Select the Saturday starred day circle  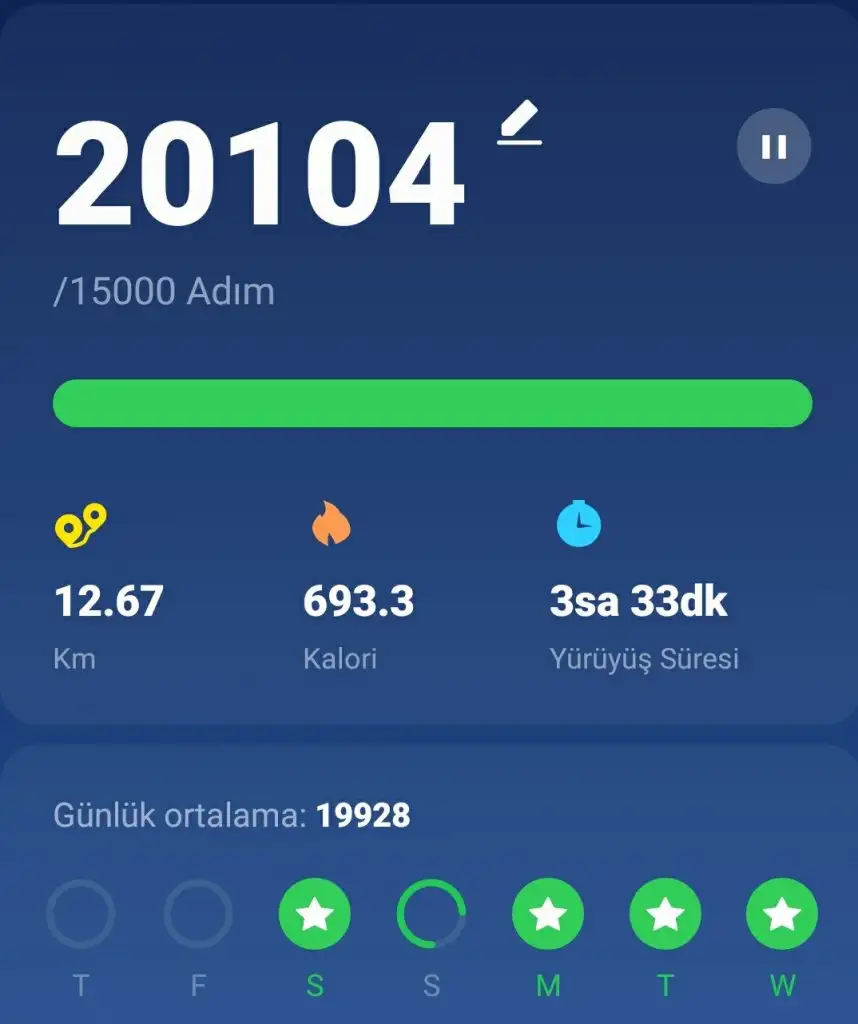(x=314, y=913)
